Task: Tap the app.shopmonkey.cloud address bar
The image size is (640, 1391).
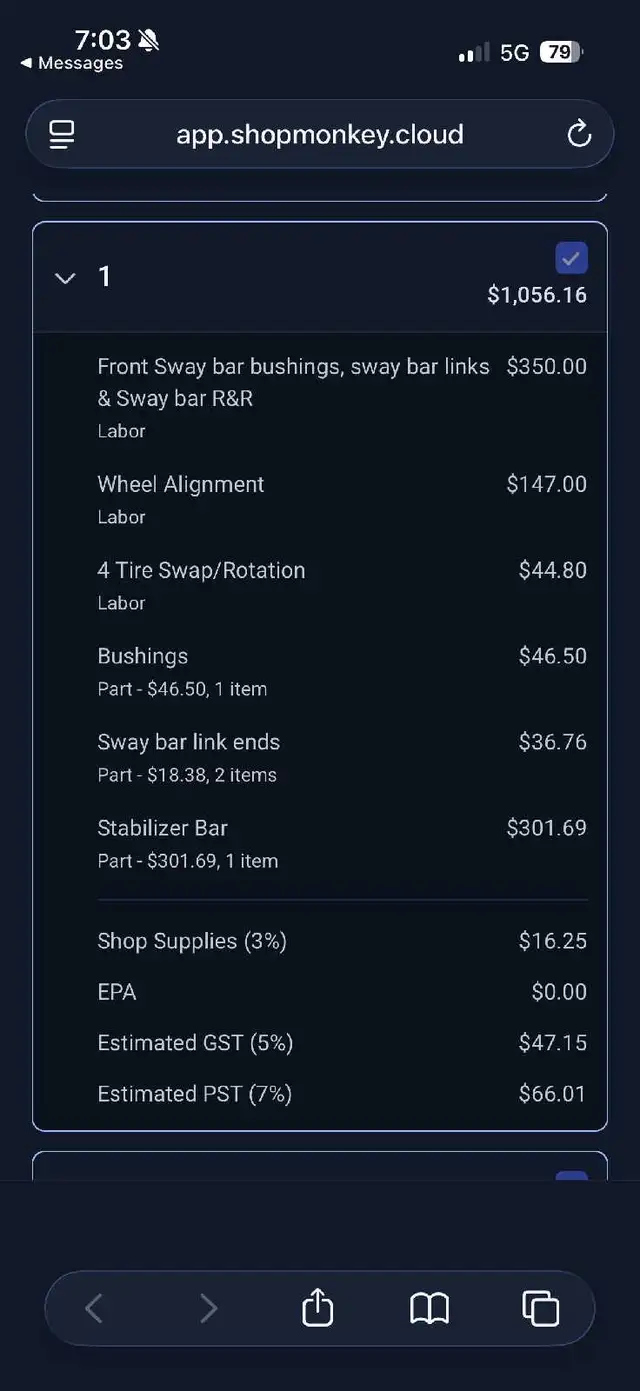Action: [320, 134]
